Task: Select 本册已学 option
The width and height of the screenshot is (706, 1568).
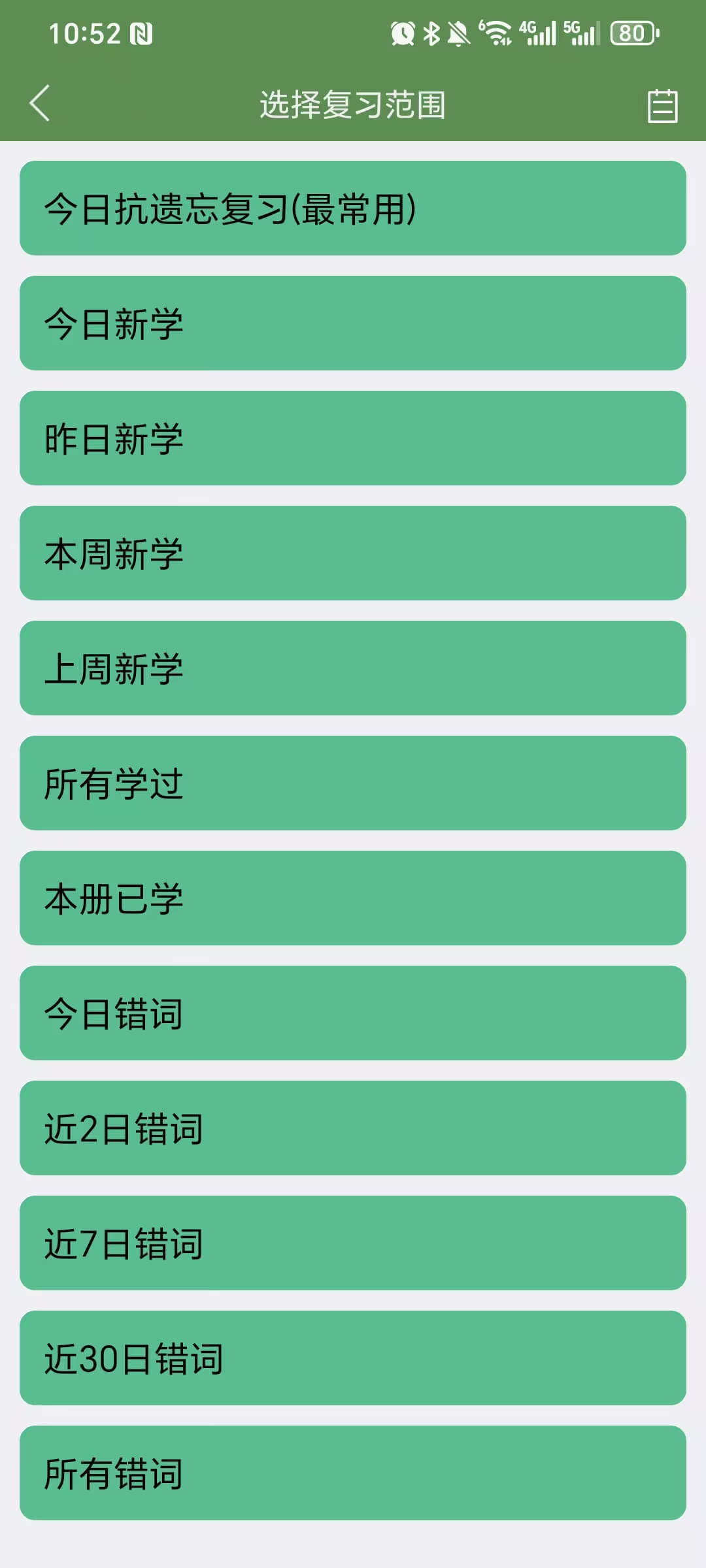Action: pyautogui.click(x=353, y=898)
